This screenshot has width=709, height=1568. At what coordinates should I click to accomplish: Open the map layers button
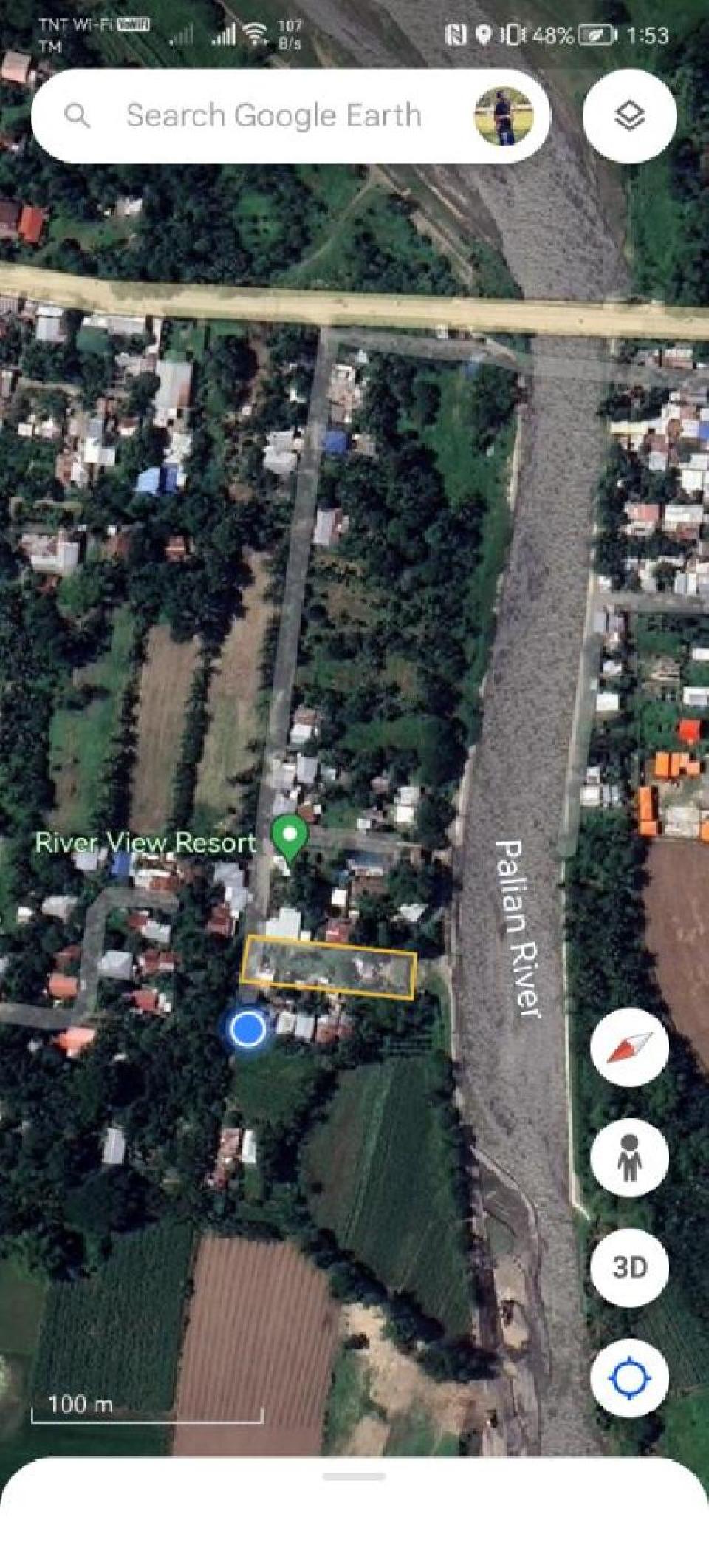coord(629,116)
